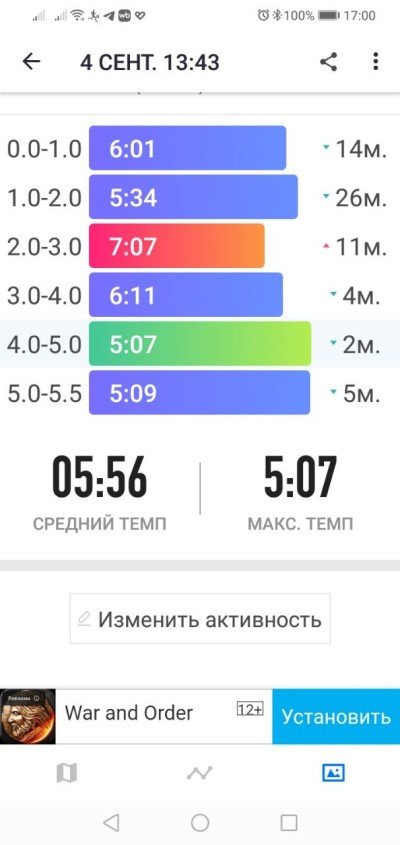Select the 4.0-5.0 split row
400x845 pixels.
[200, 344]
